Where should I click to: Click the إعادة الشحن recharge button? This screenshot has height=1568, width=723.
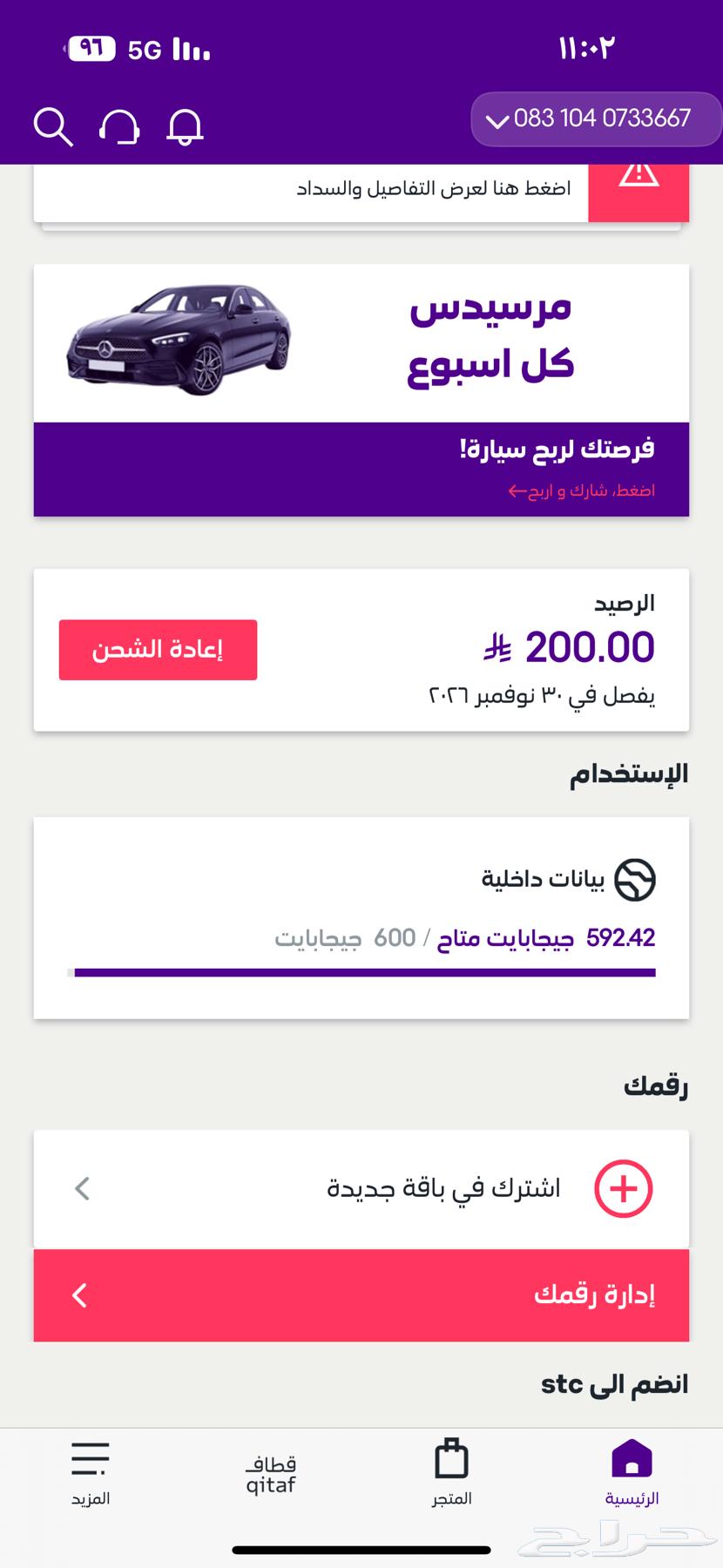(x=158, y=649)
